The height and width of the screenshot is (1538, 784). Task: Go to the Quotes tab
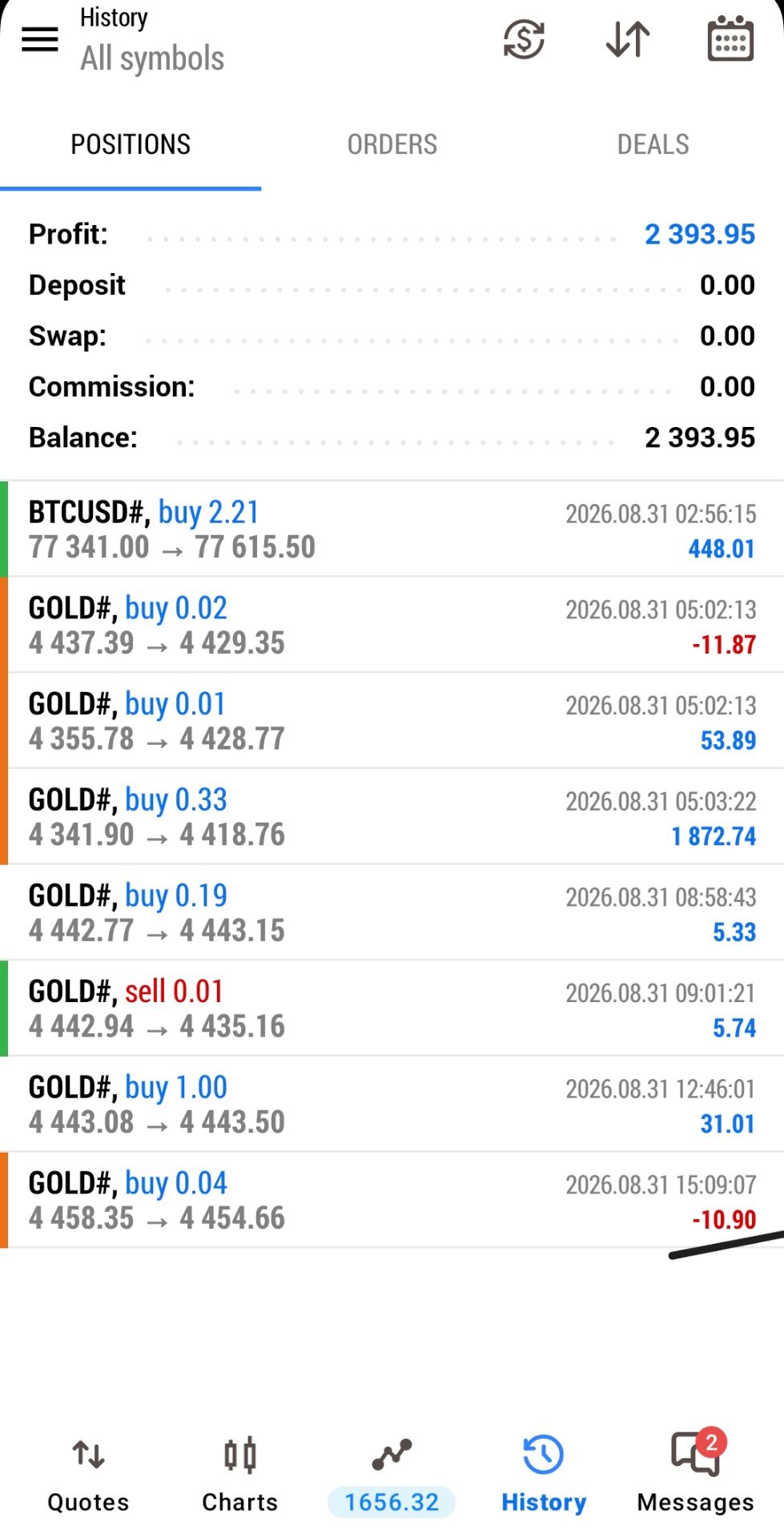(88, 1476)
